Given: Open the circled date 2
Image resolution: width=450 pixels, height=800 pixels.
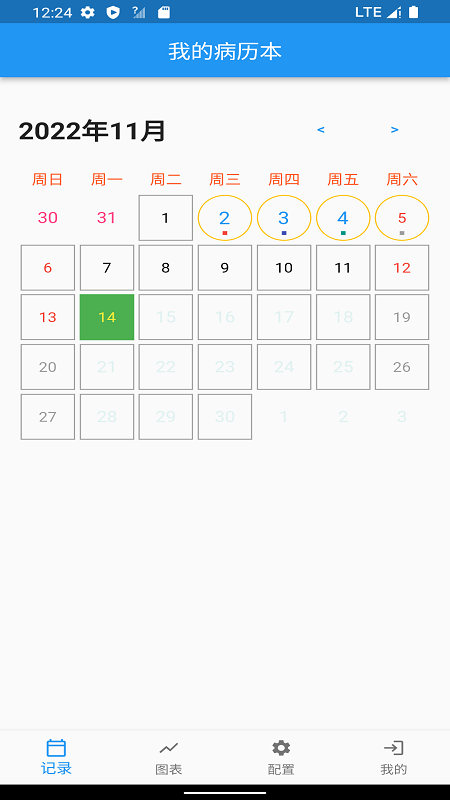Looking at the screenshot, I should pos(225,218).
